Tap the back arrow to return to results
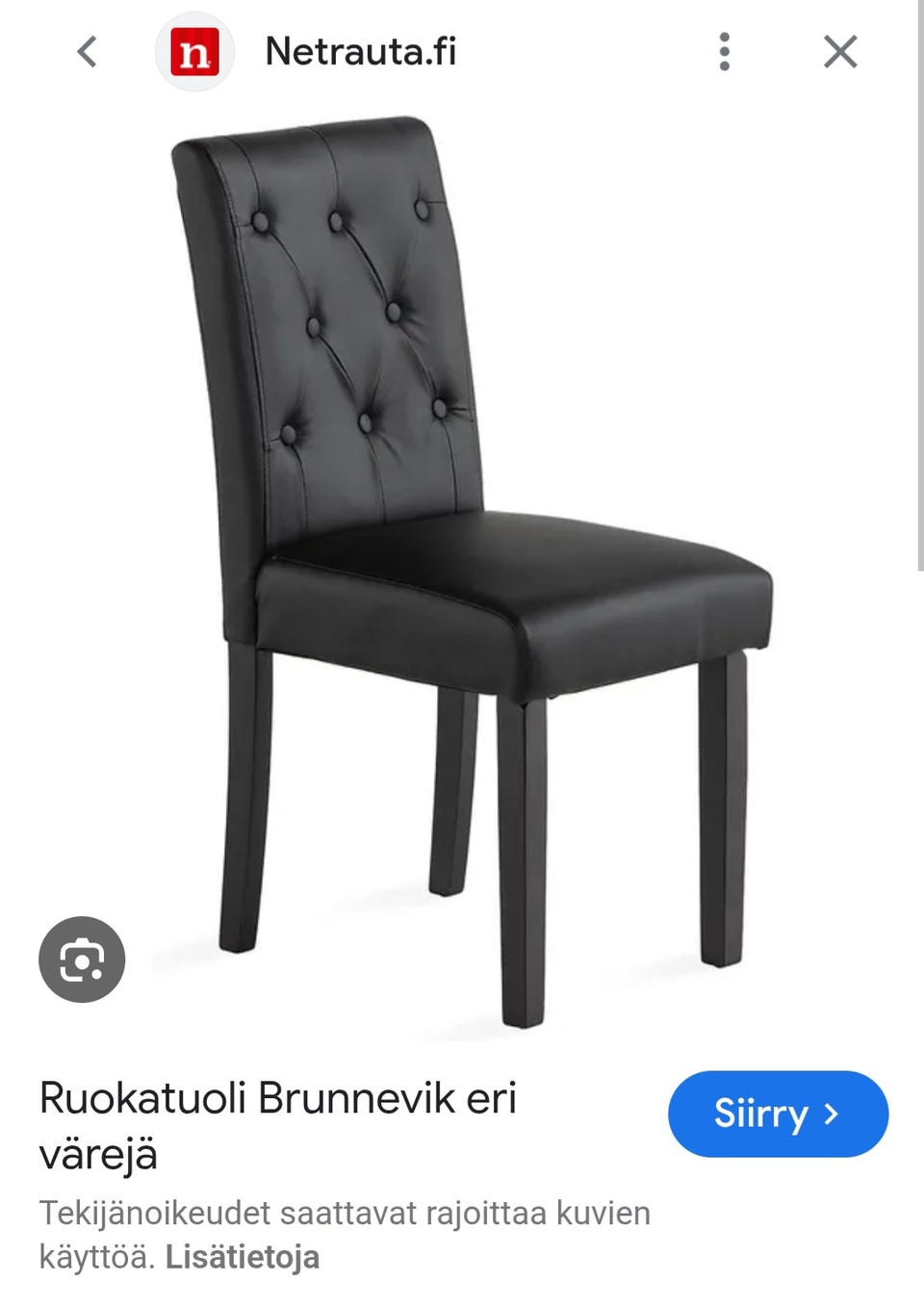This screenshot has height=1306, width=924. 85,52
